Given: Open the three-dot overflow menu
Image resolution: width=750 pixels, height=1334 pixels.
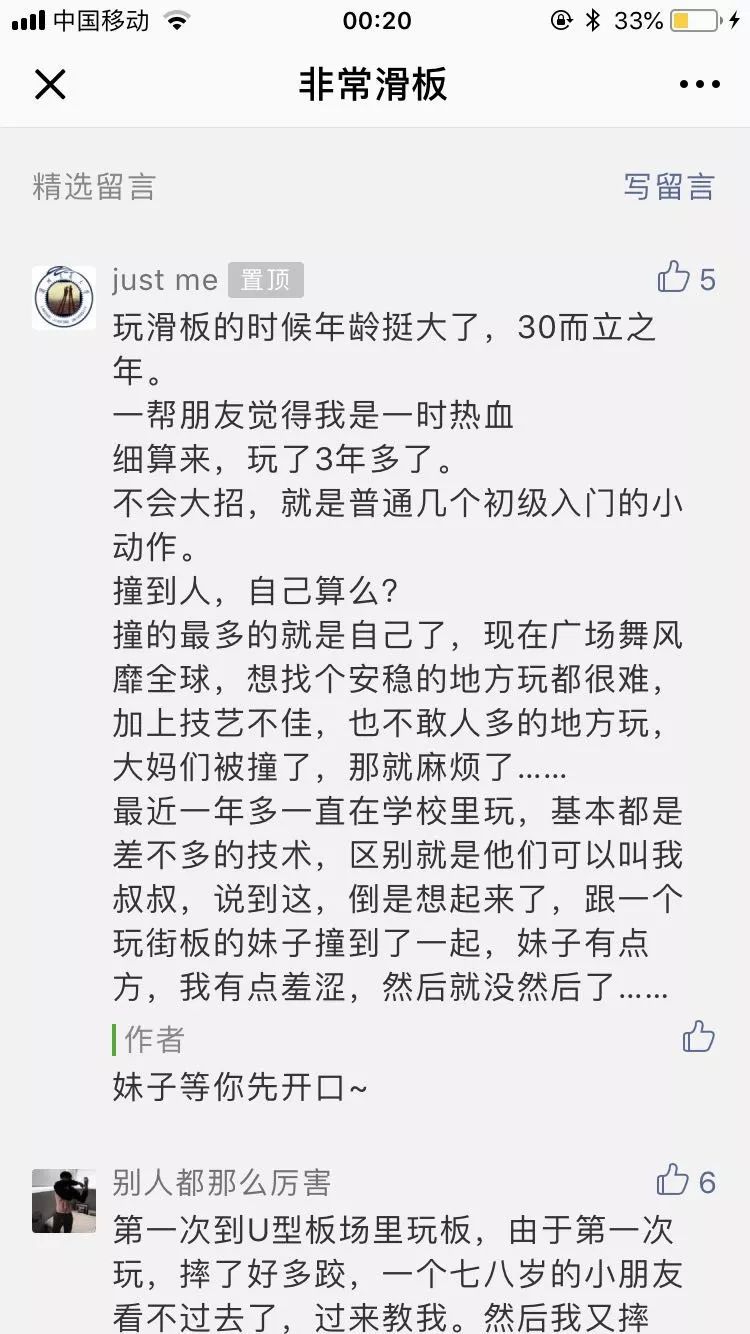Looking at the screenshot, I should [x=699, y=85].
